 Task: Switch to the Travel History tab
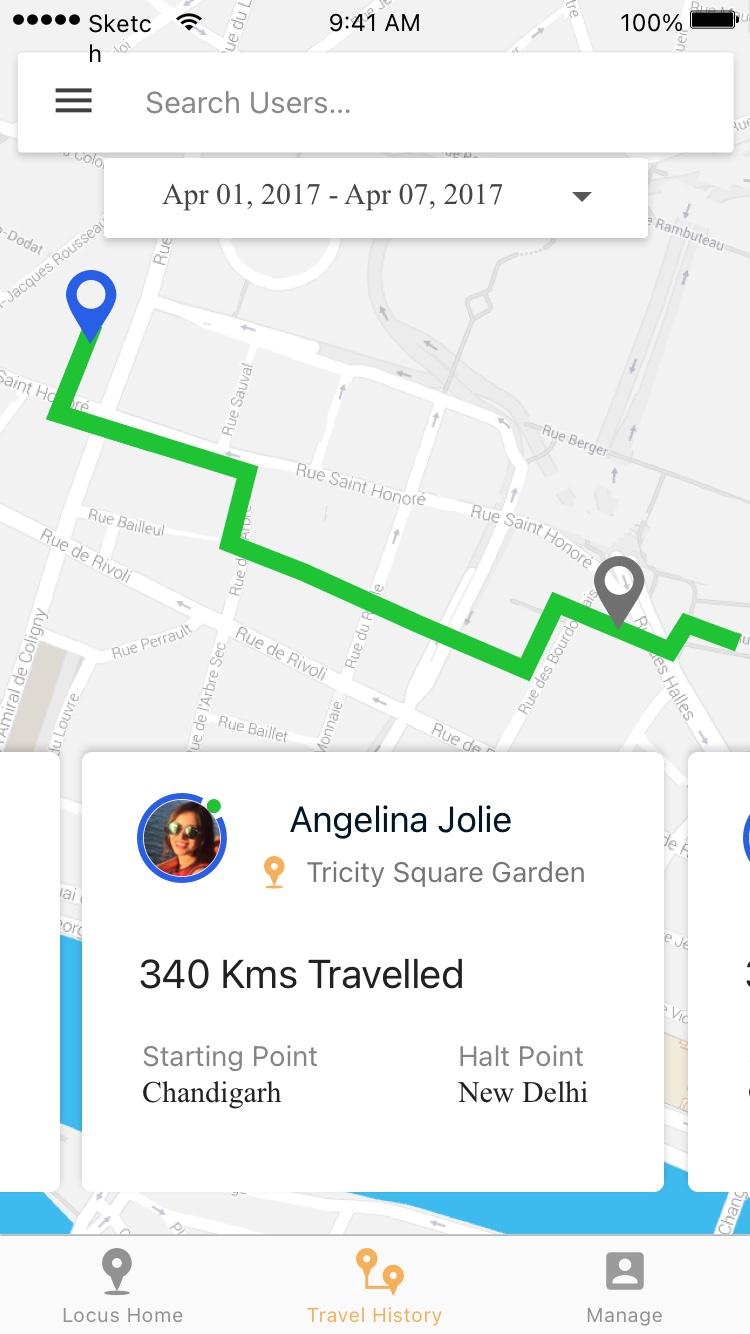375,1287
